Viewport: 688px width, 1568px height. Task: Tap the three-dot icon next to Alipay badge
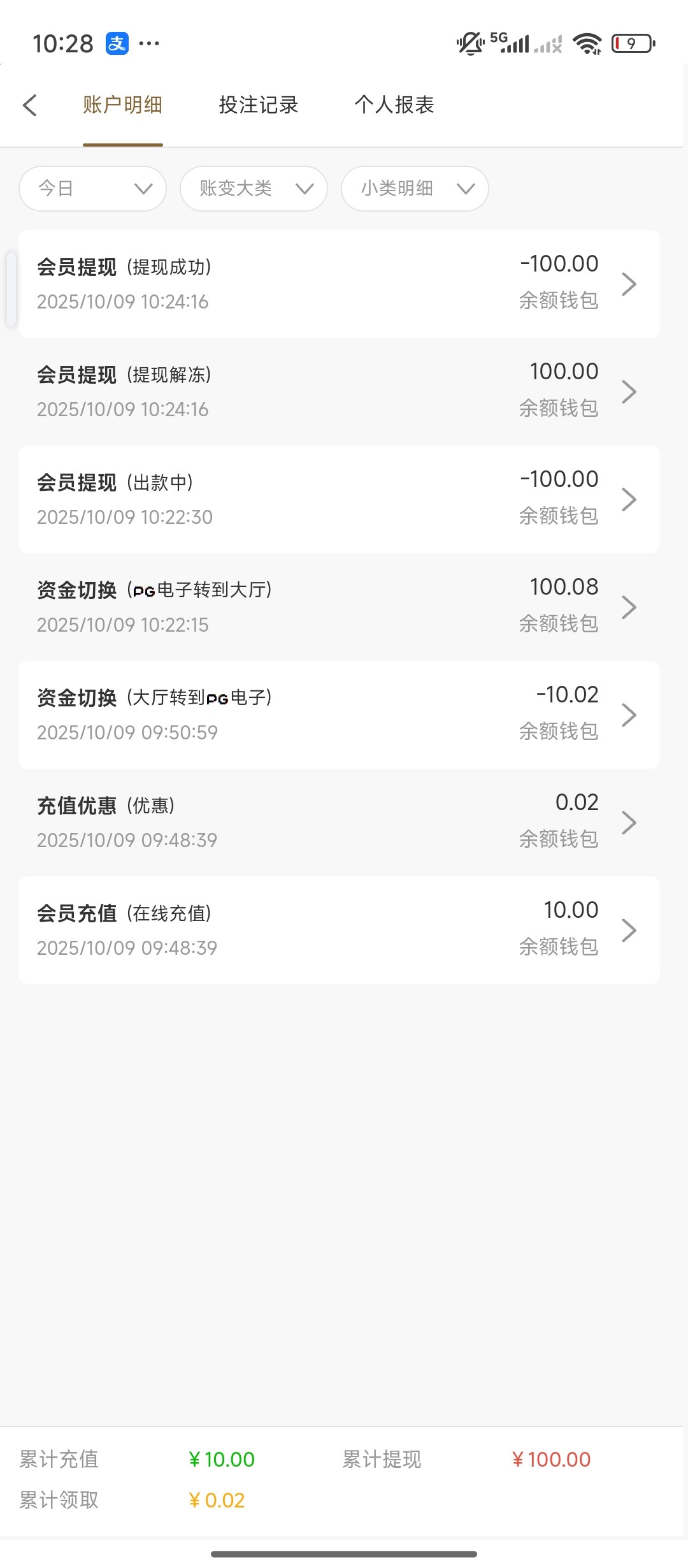[148, 42]
